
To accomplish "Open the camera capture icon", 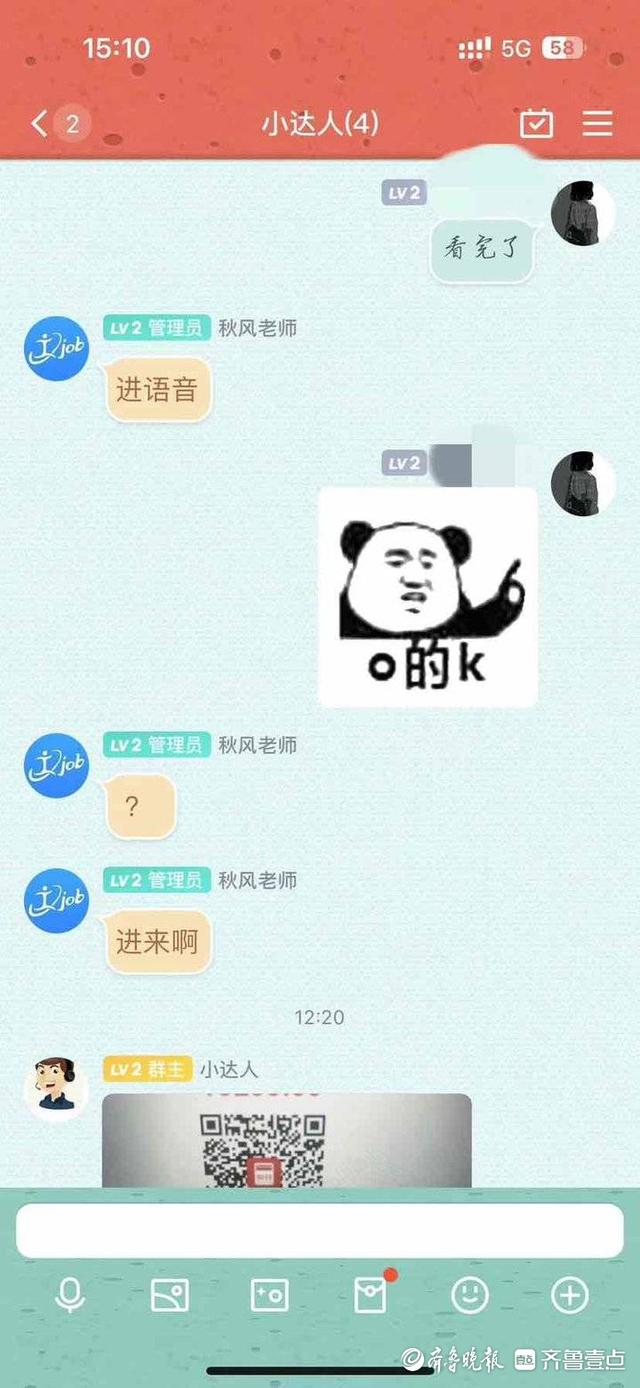I will [x=269, y=1296].
